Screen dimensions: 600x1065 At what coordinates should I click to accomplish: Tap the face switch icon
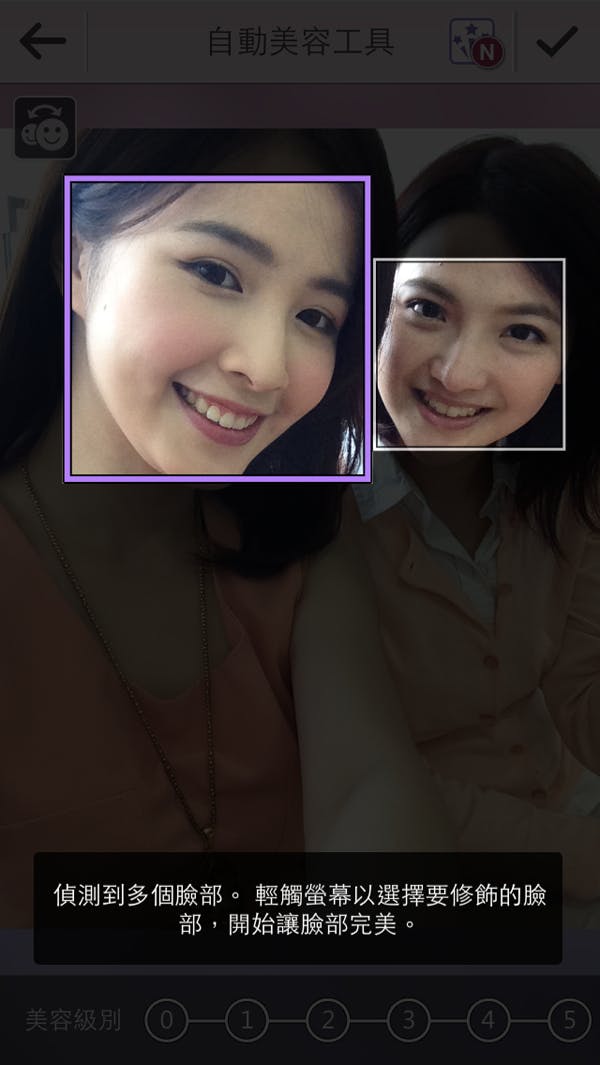click(45, 127)
